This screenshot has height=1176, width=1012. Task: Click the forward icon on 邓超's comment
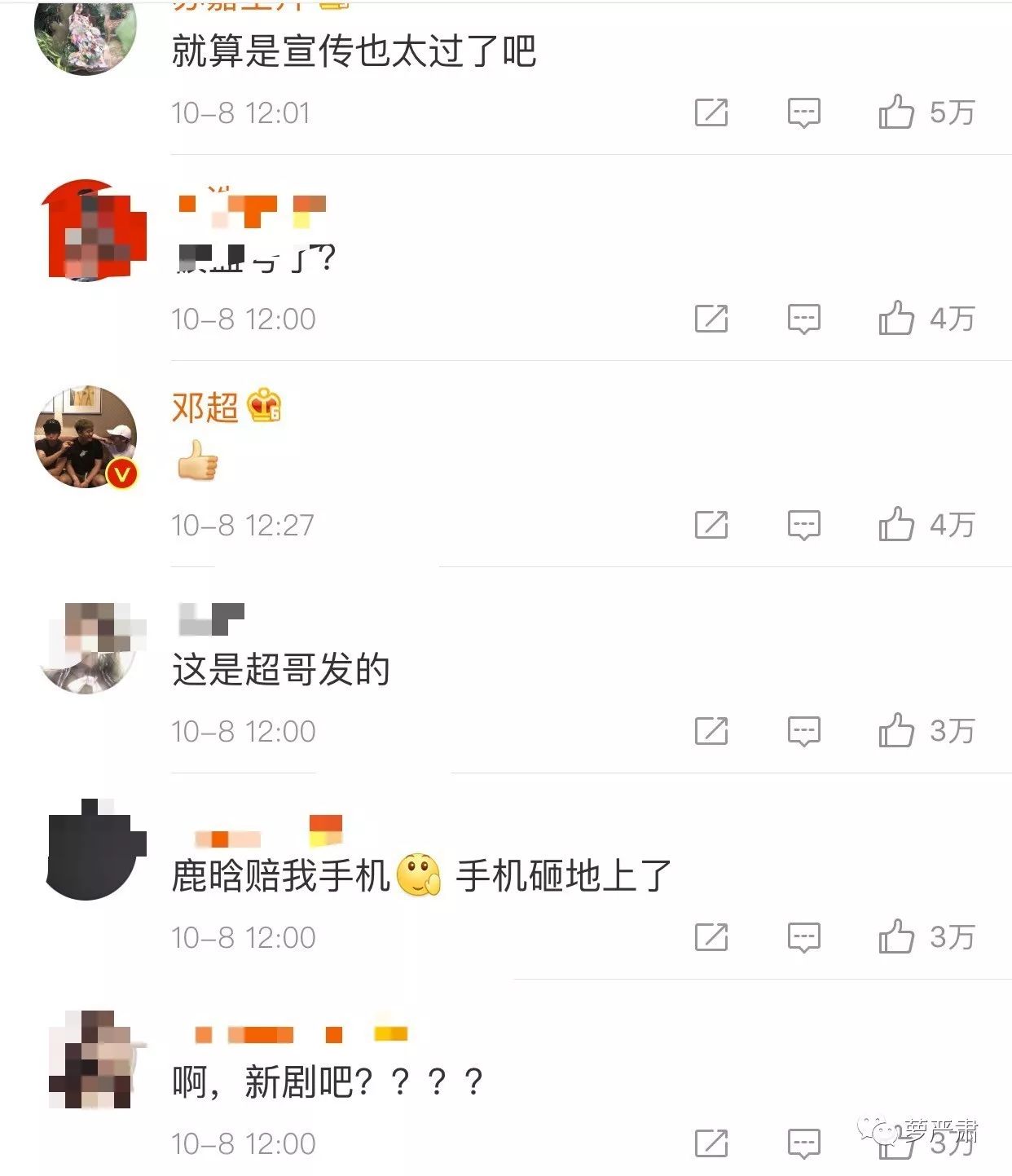(712, 526)
